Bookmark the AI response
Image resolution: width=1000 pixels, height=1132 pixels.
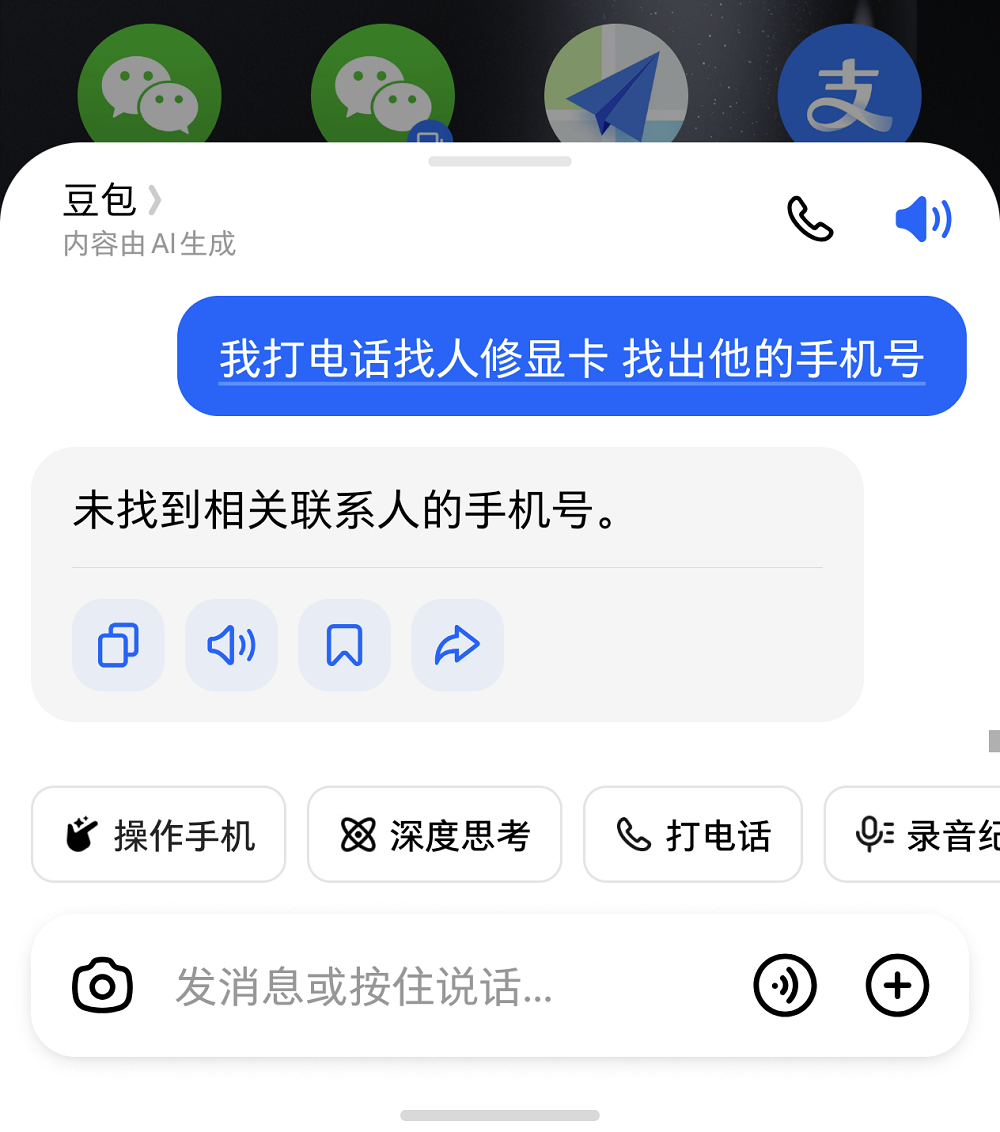click(x=344, y=644)
